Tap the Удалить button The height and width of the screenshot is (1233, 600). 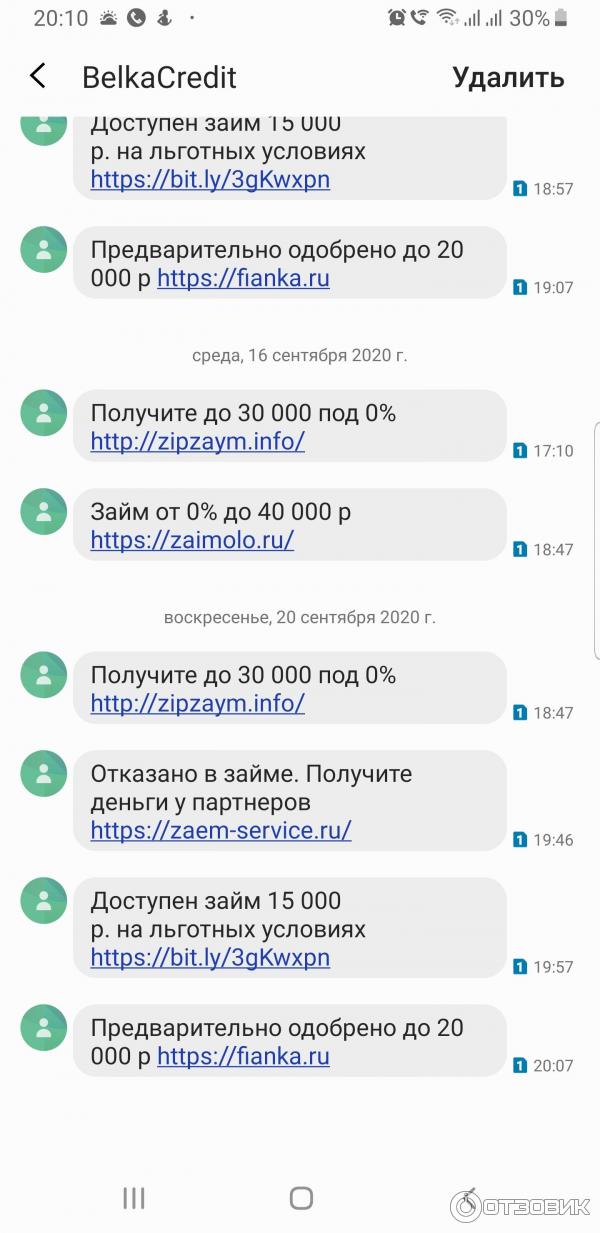(x=507, y=77)
